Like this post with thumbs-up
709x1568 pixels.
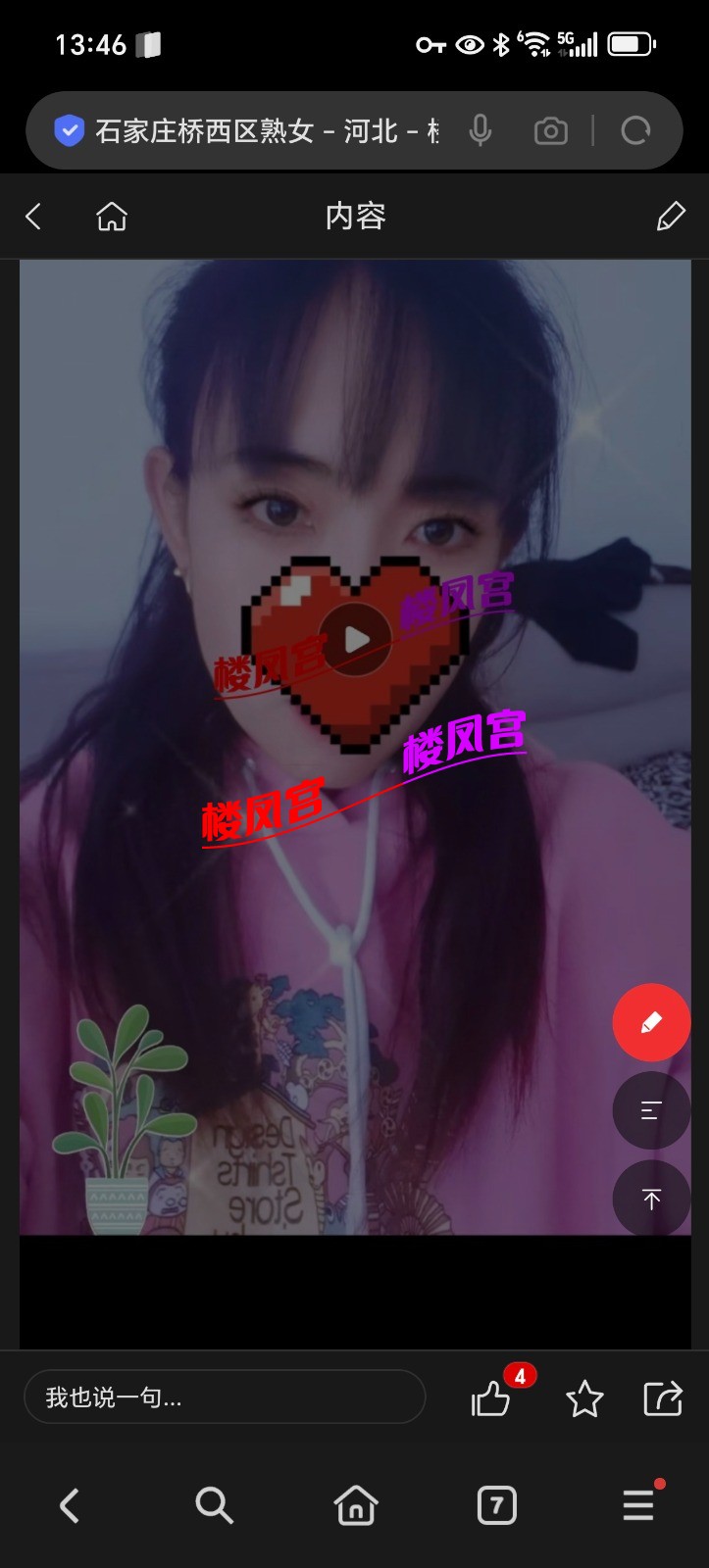(x=491, y=1398)
